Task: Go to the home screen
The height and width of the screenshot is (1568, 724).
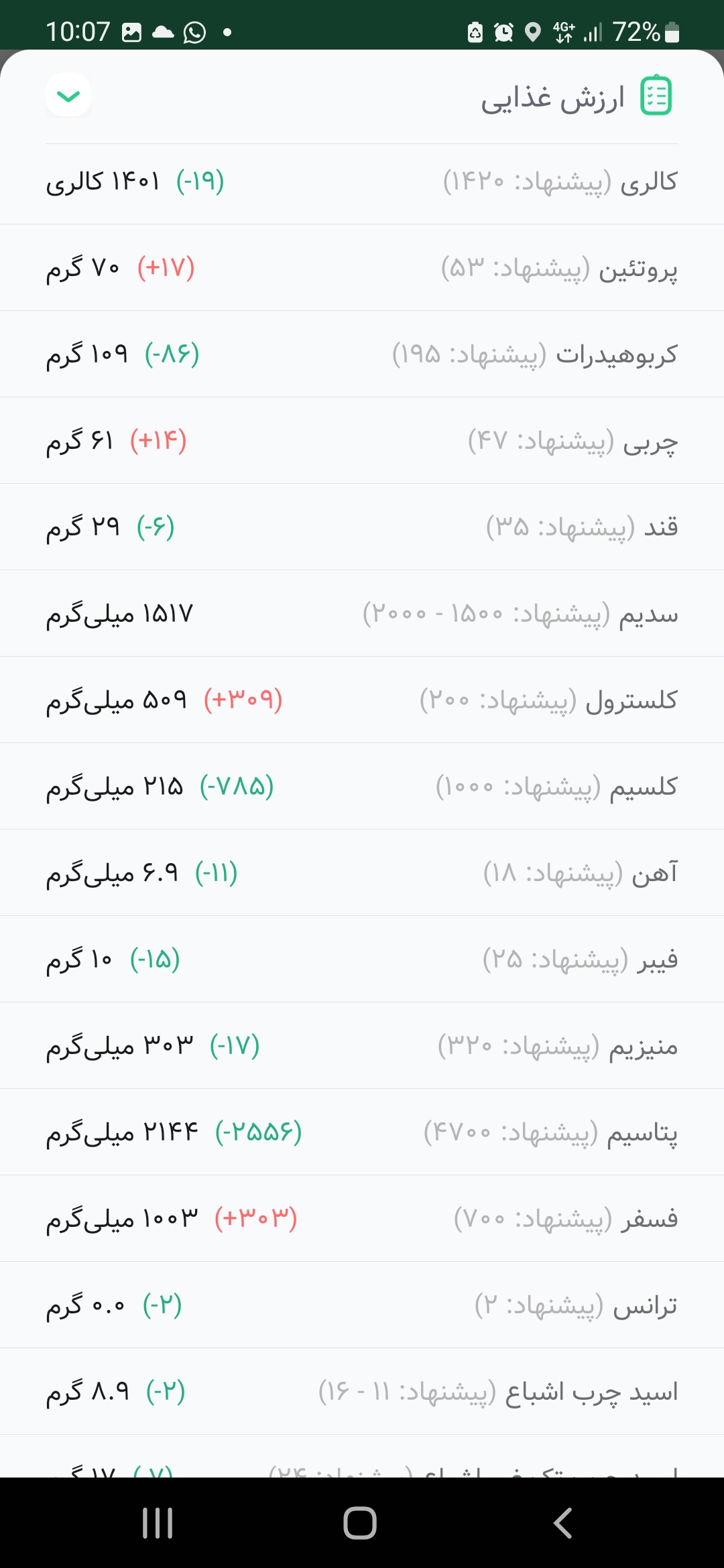Action: 360,1522
